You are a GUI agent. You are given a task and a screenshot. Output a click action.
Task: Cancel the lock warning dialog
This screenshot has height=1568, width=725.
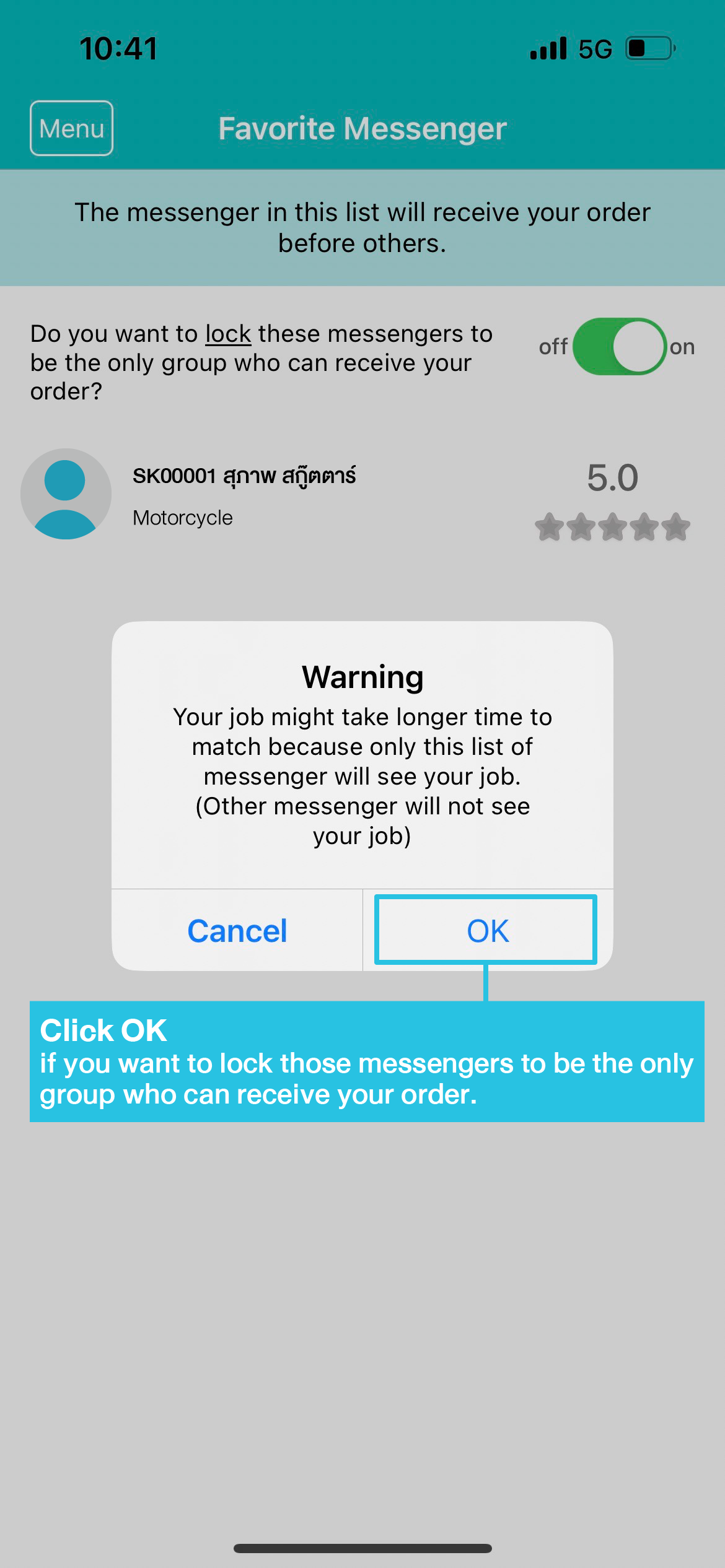[x=237, y=930]
